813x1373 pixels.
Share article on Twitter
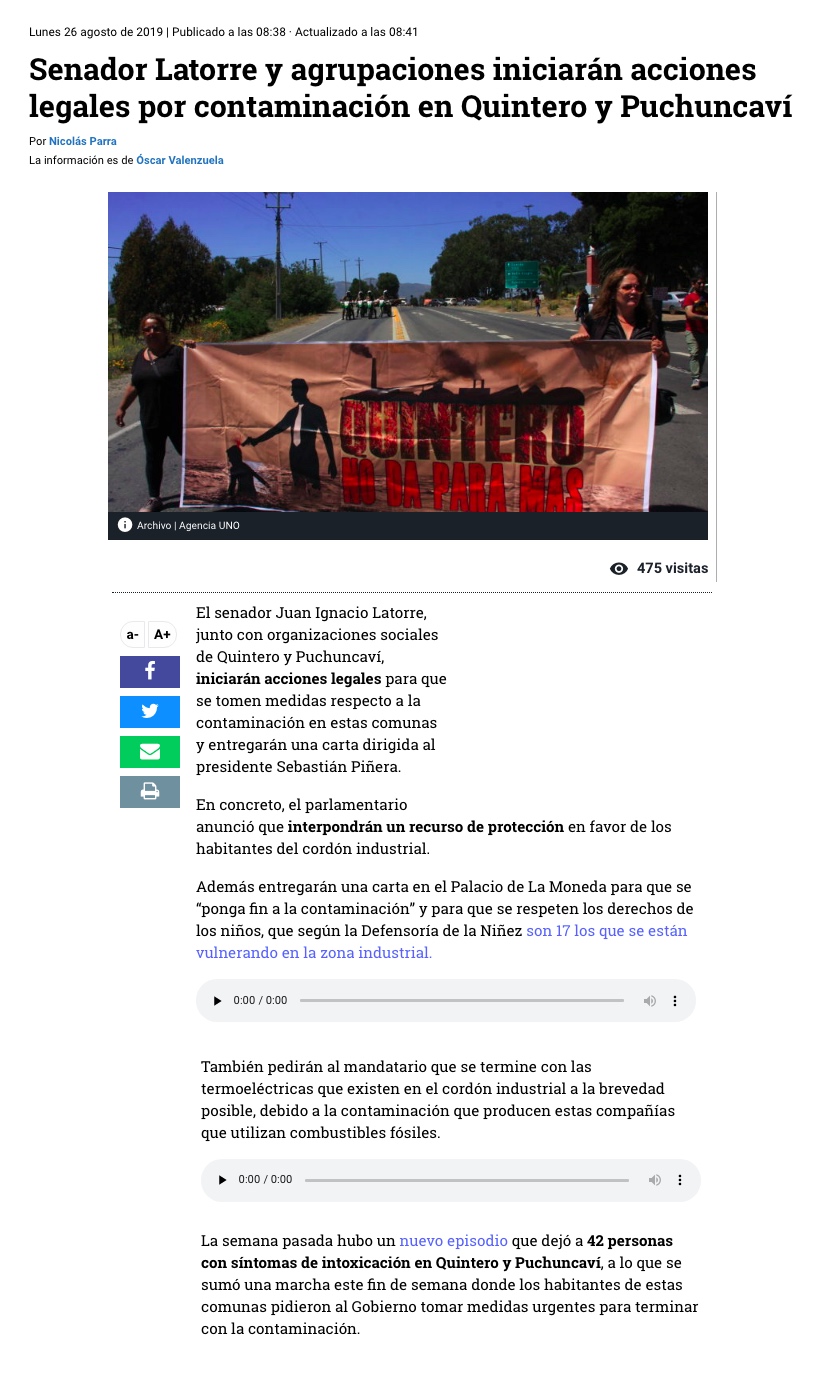[150, 712]
